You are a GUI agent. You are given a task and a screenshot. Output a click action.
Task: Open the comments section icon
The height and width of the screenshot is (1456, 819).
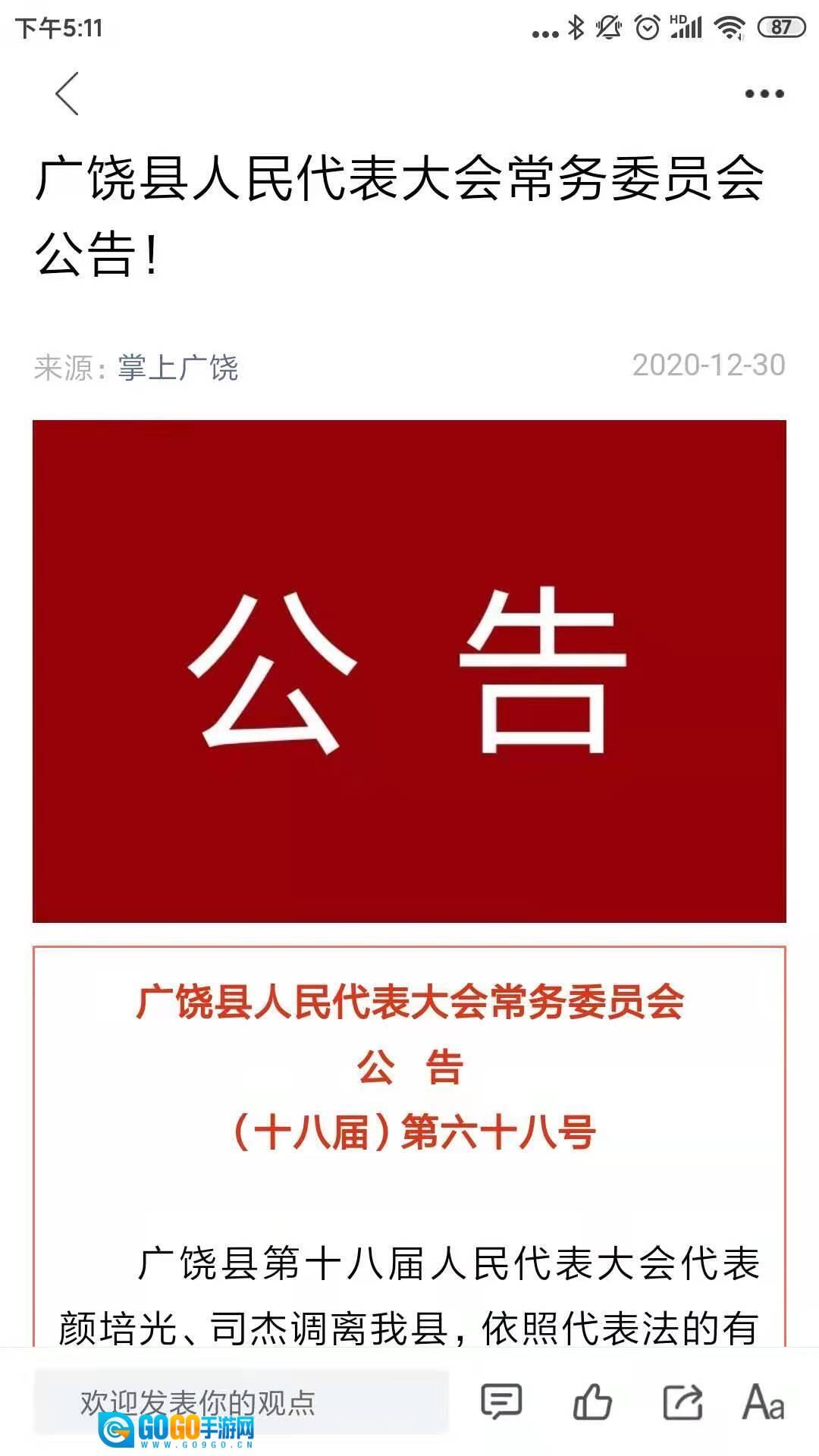coord(501,1401)
